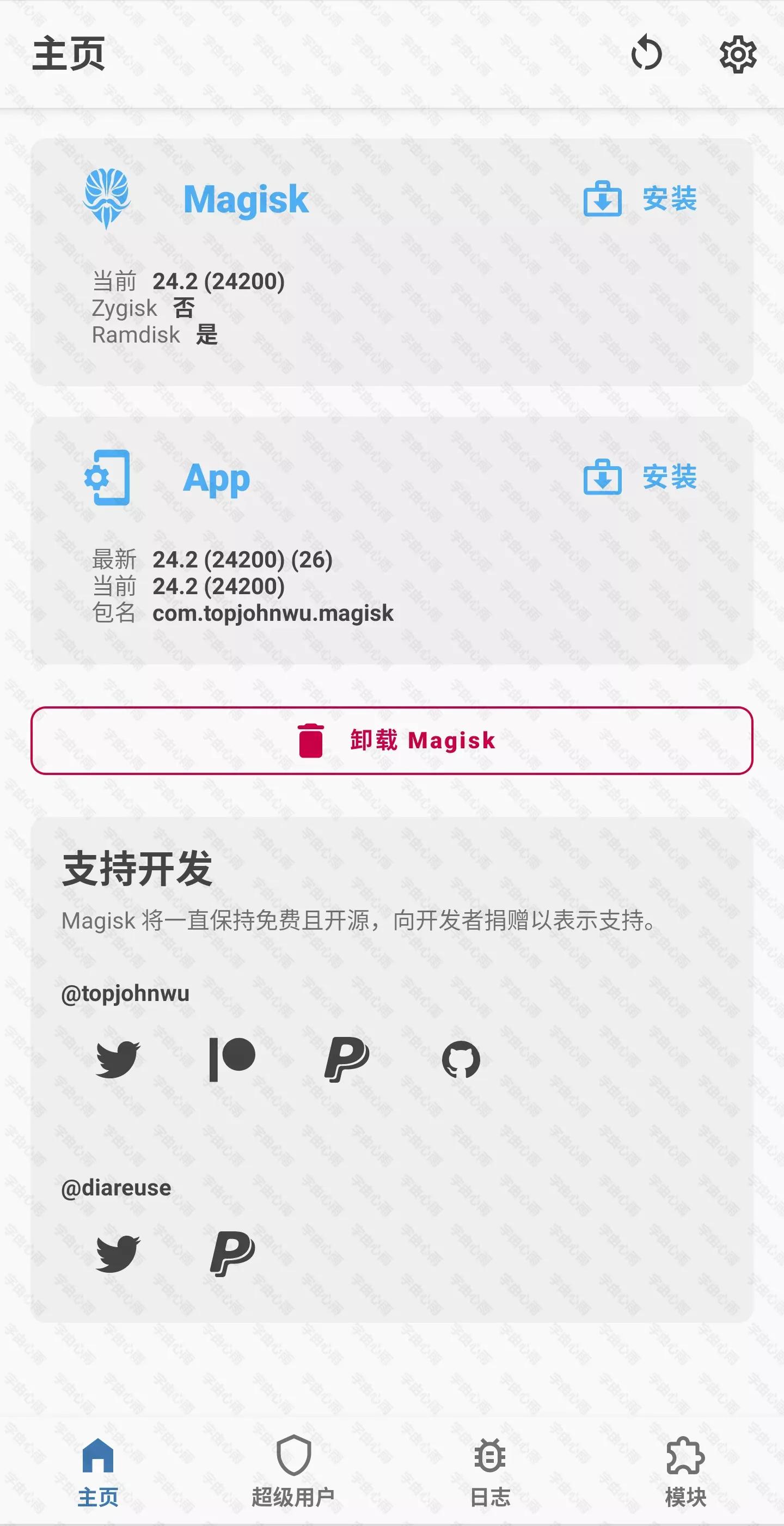Open @topjohnwu's Twitter link
This screenshot has height=1526, width=784.
pos(118,1059)
